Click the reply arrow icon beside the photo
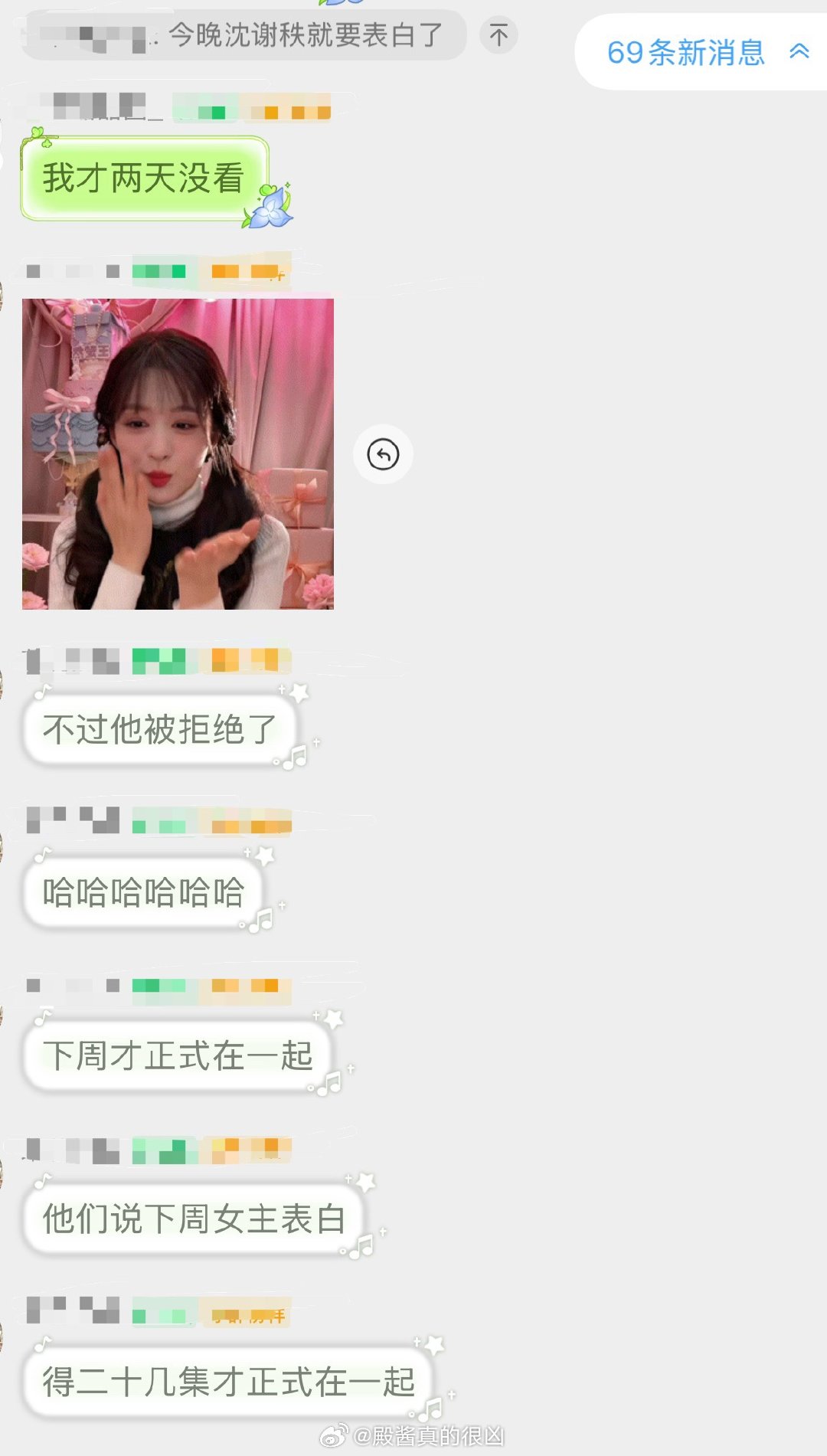This screenshot has height=1456, width=827. [383, 453]
